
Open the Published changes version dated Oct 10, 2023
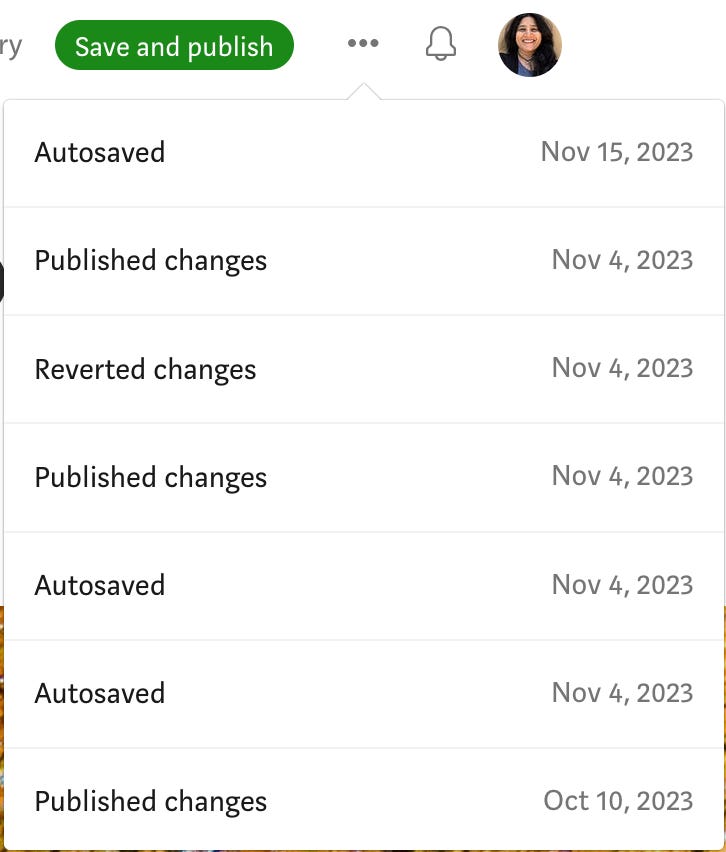click(x=363, y=801)
